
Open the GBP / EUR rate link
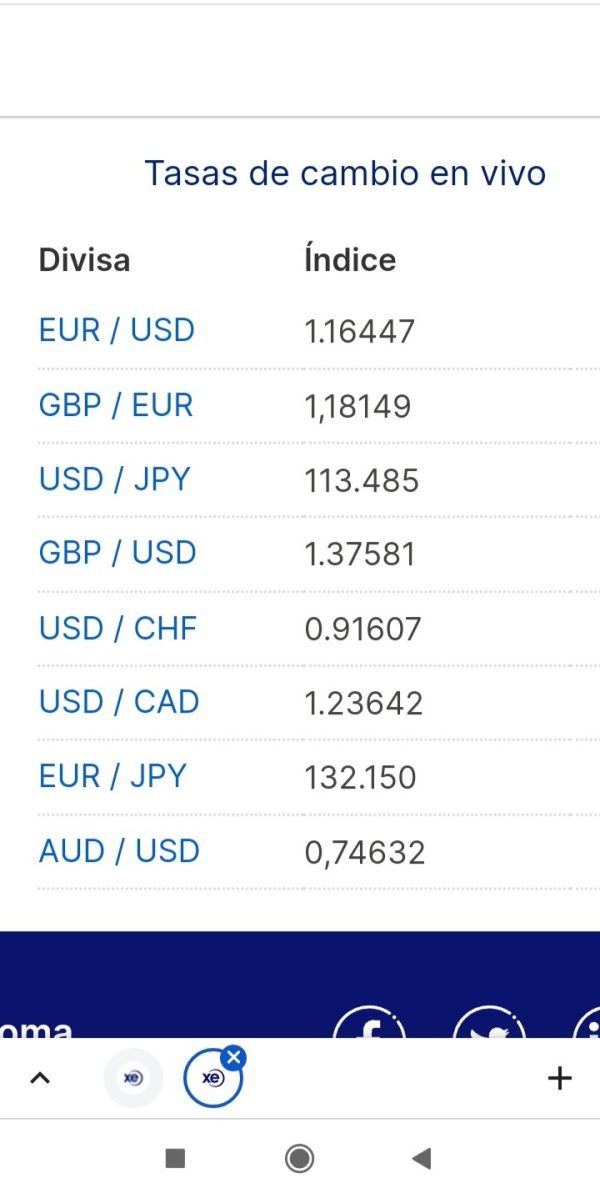click(115, 405)
